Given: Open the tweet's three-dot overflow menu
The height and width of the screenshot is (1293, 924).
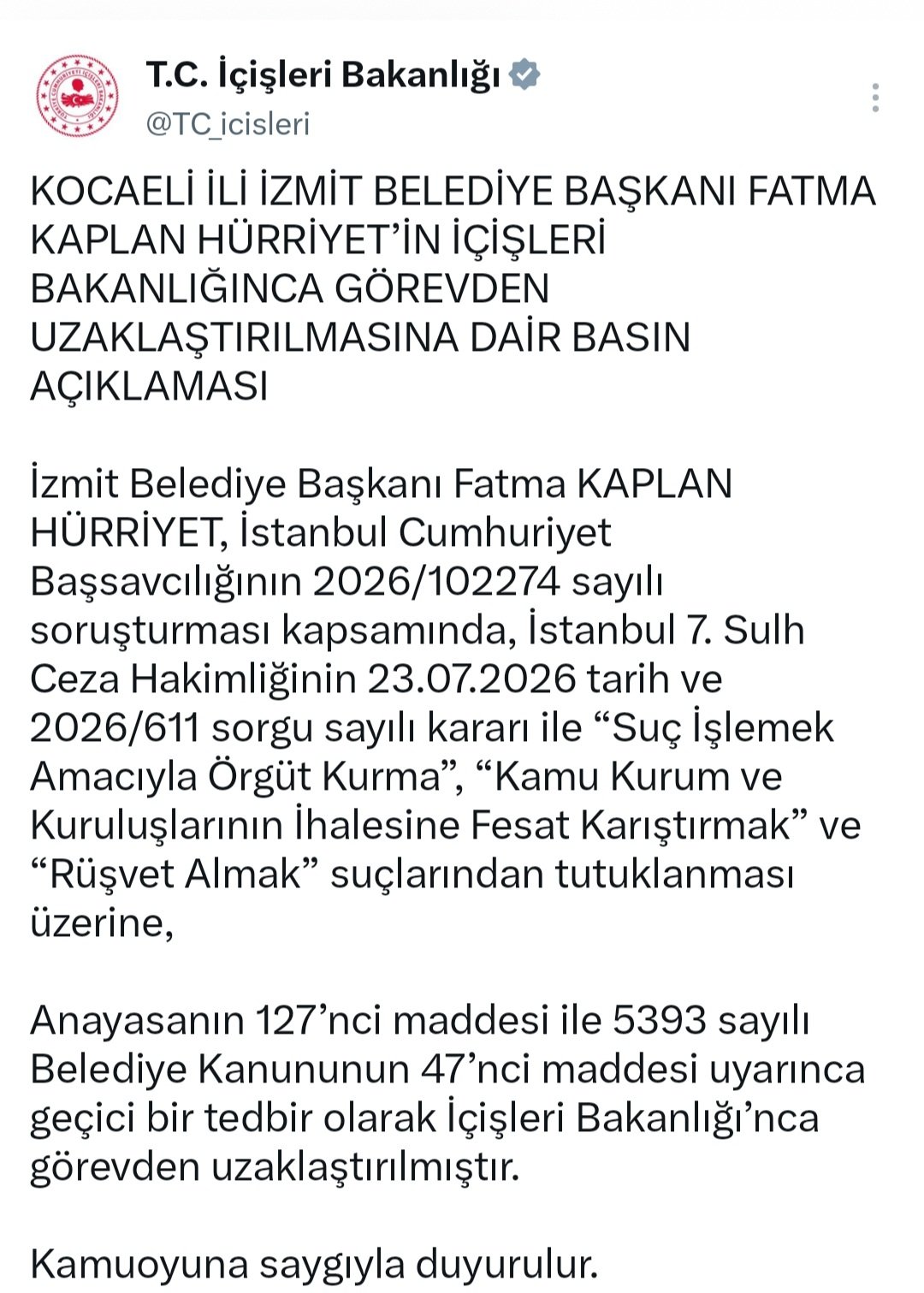Looking at the screenshot, I should click(x=875, y=98).
